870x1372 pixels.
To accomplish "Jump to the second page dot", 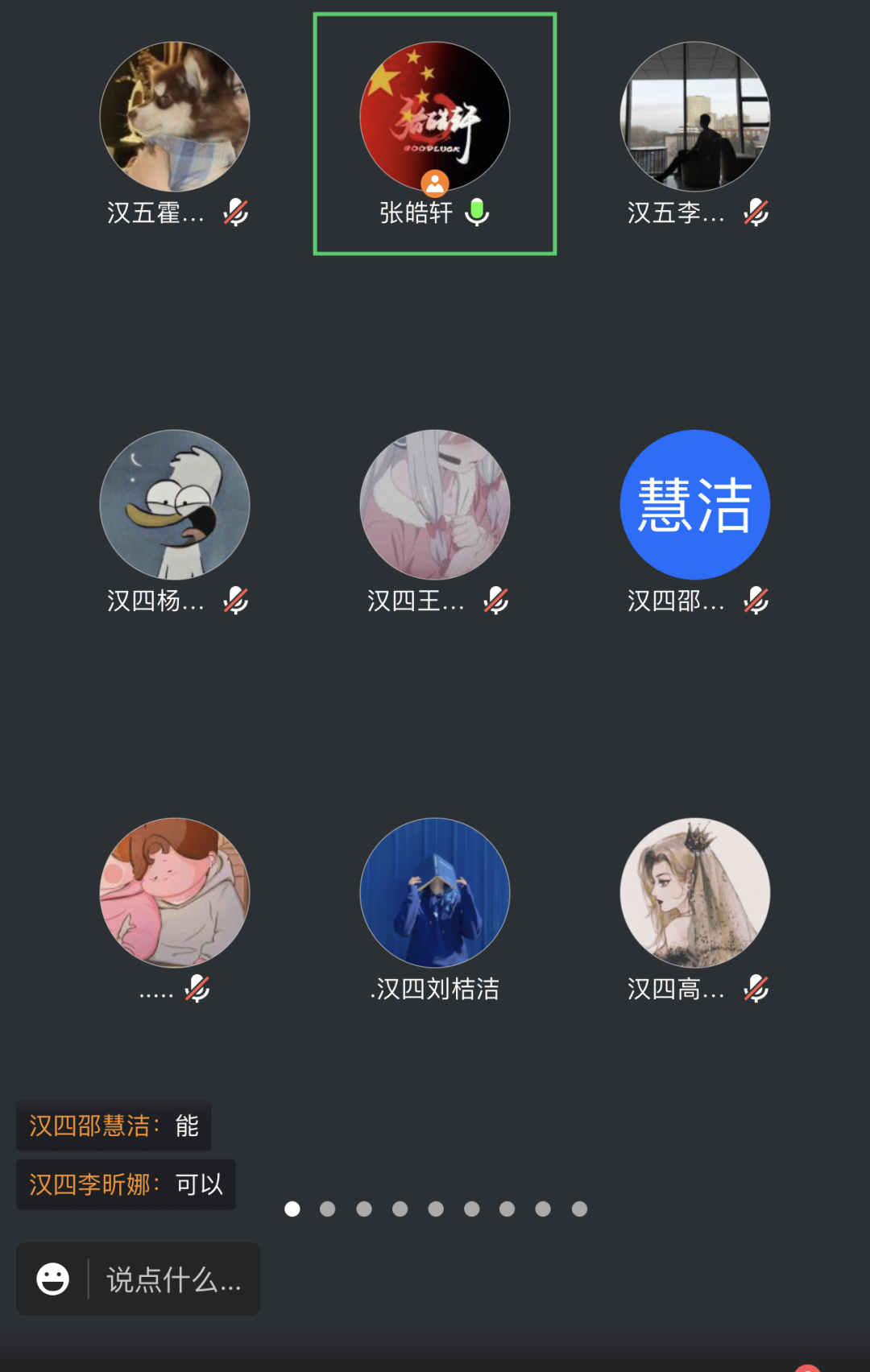I will point(328,1209).
